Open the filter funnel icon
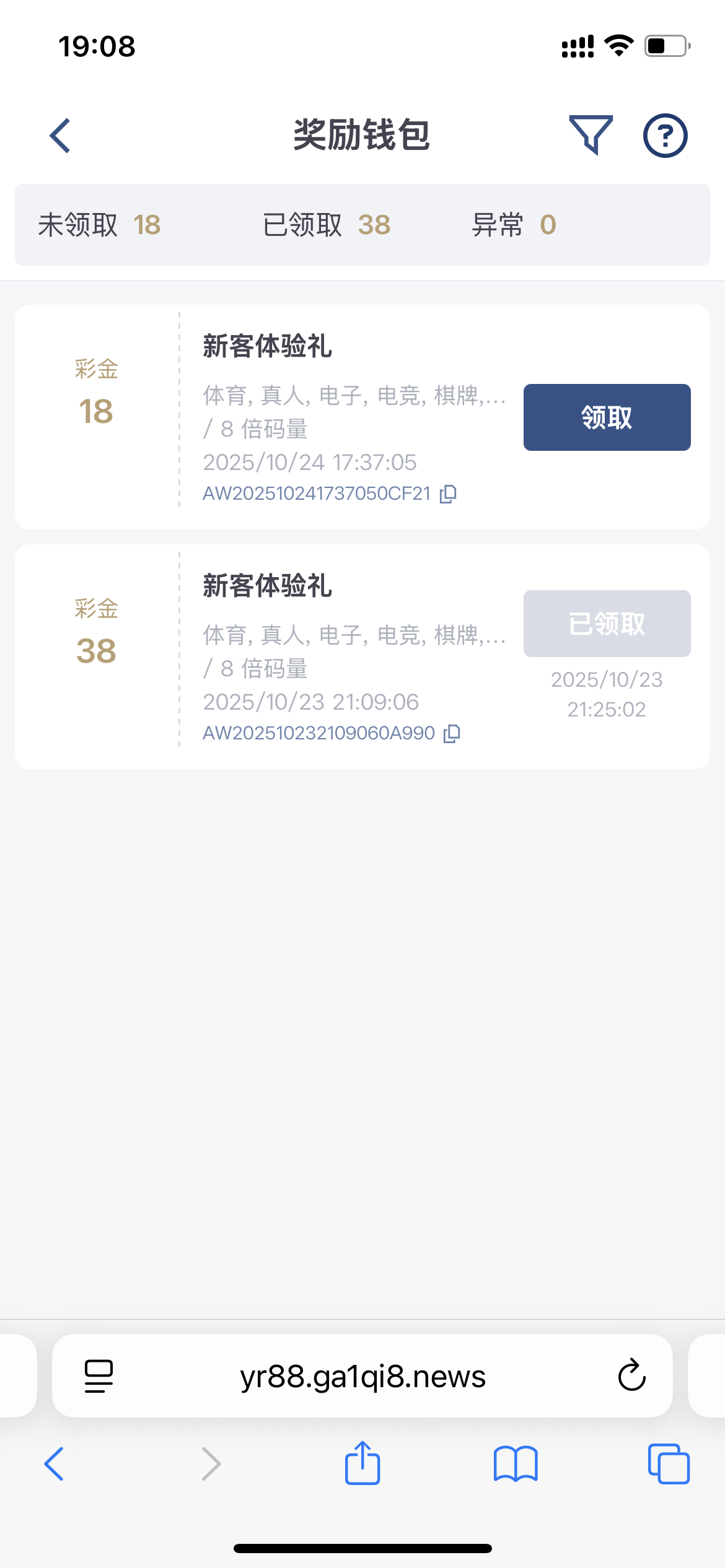 coord(591,134)
